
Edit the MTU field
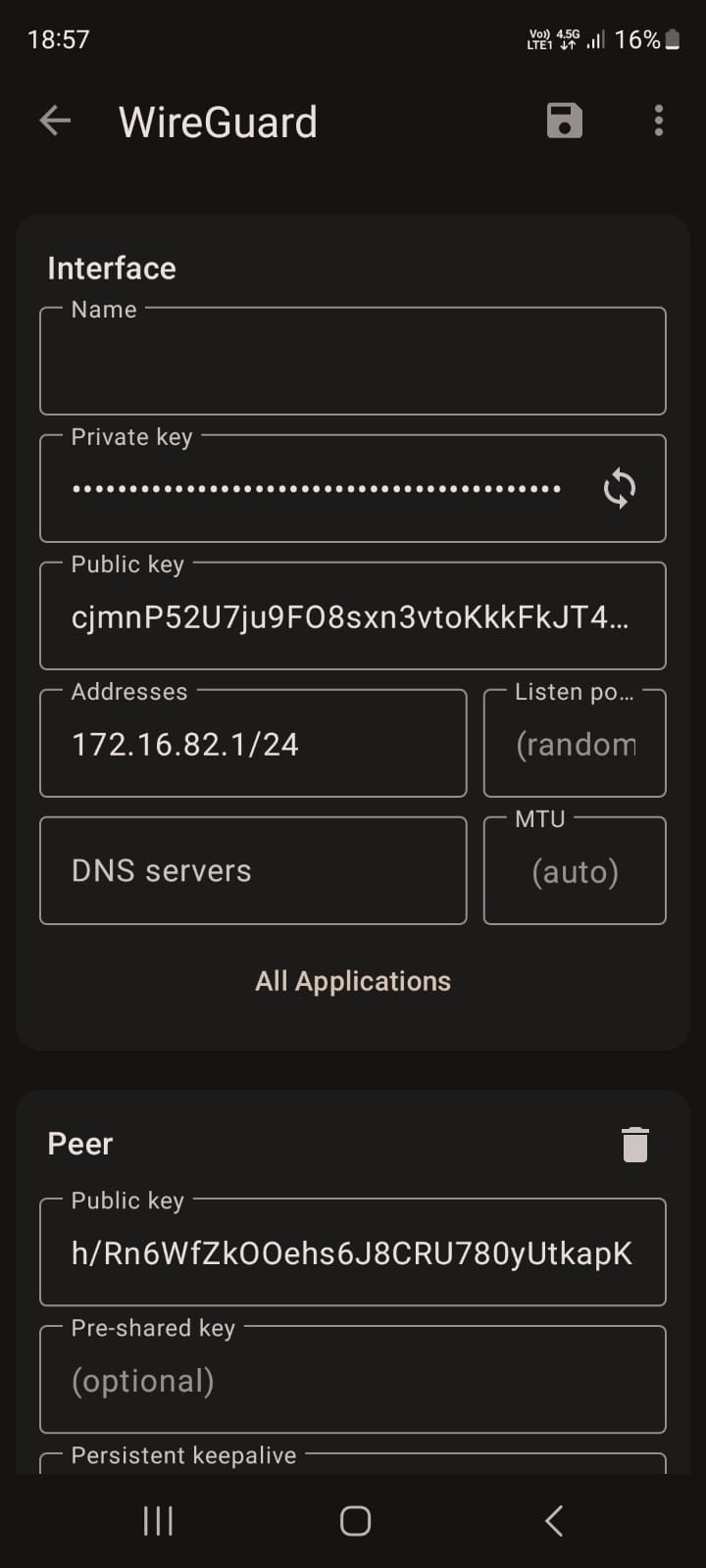coord(575,870)
